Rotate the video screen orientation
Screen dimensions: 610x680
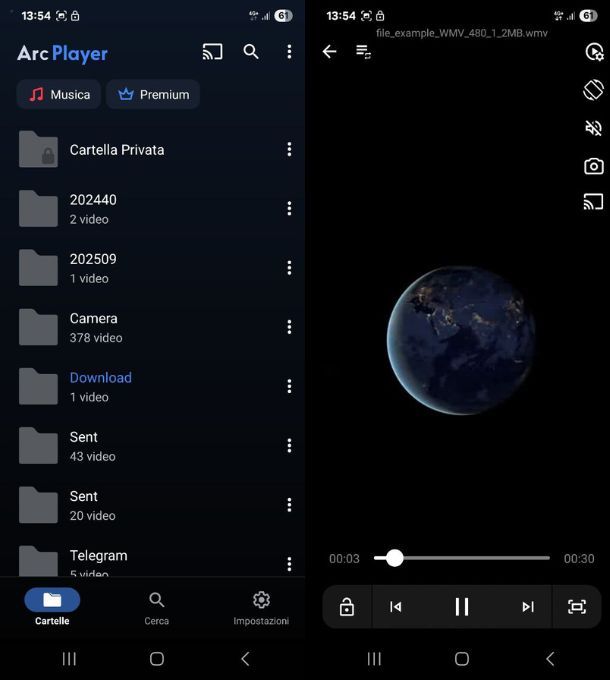click(x=593, y=90)
